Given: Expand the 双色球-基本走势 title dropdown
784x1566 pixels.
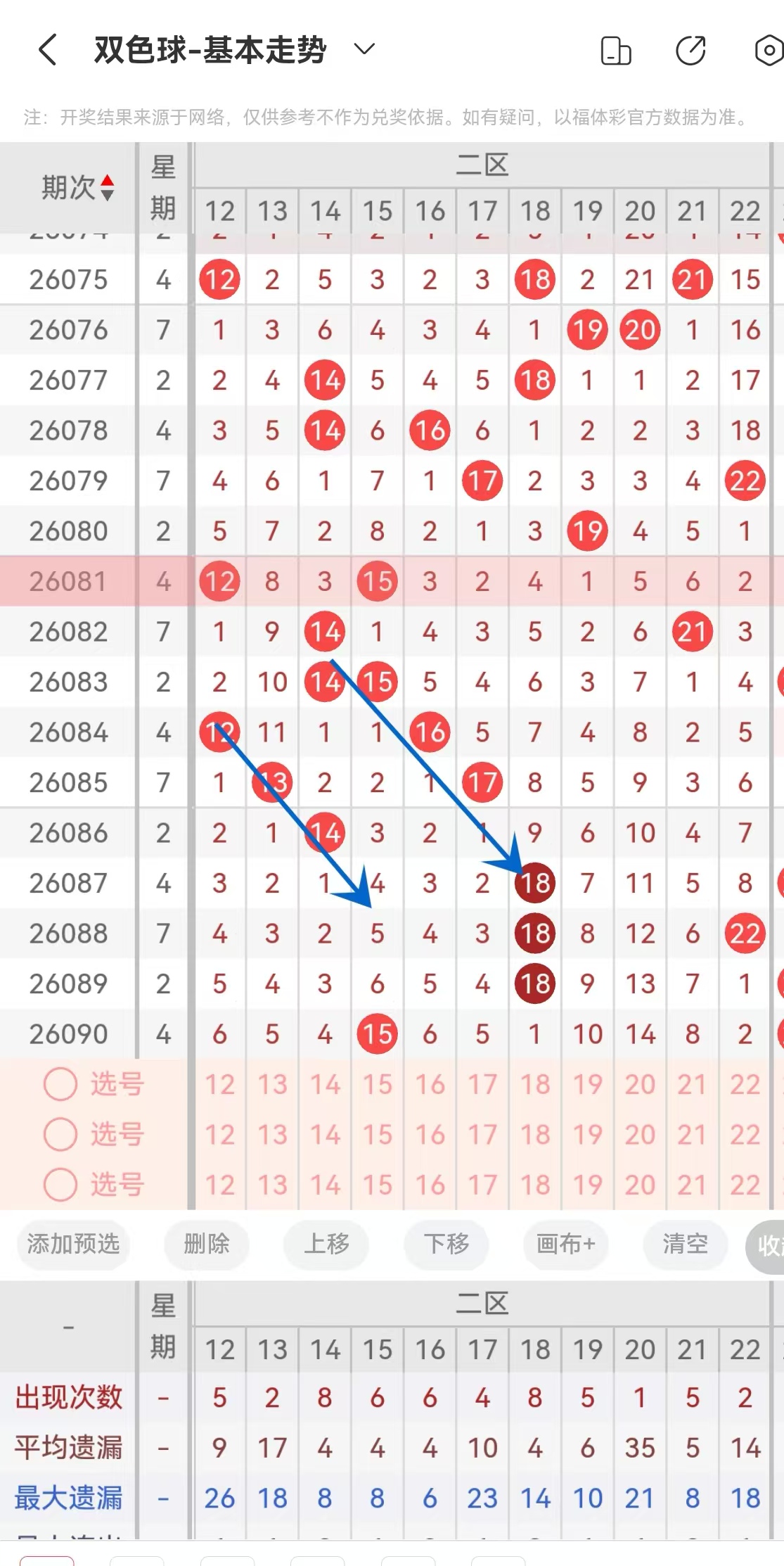Looking at the screenshot, I should 364,49.
